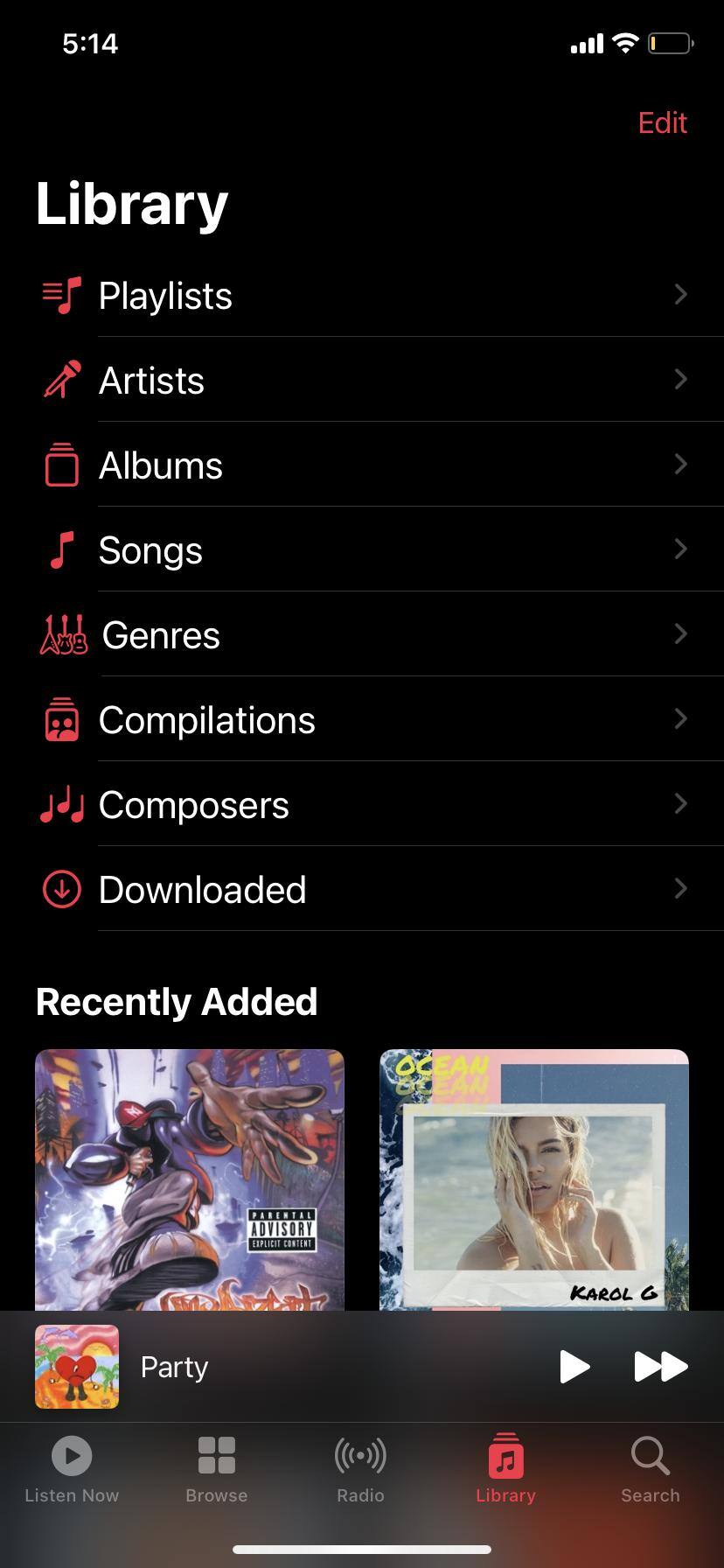Switch to the Browse tab
Image resolution: width=724 pixels, height=1568 pixels.
pos(216,1470)
